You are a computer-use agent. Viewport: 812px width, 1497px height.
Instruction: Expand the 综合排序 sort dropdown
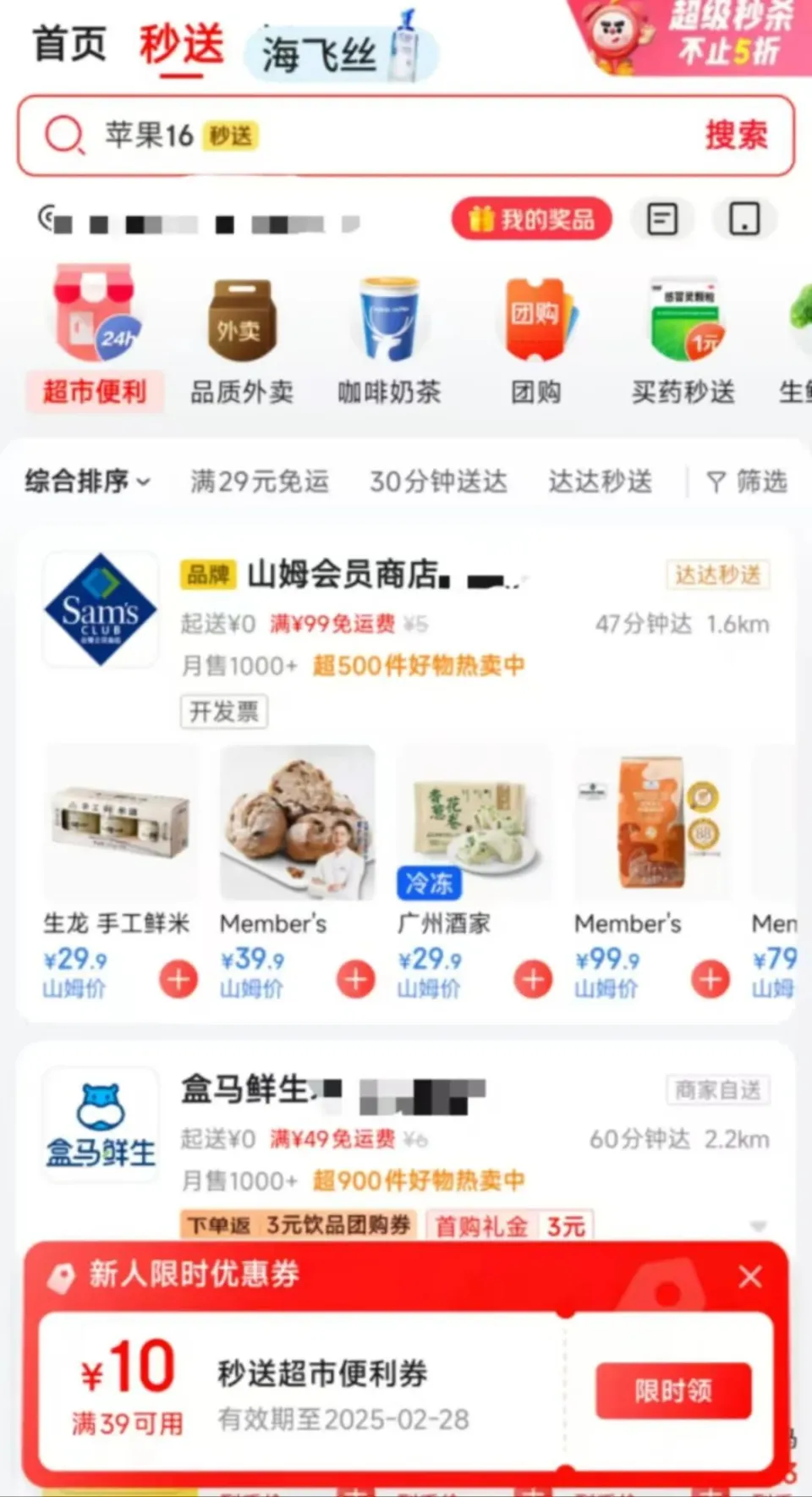pyautogui.click(x=87, y=482)
